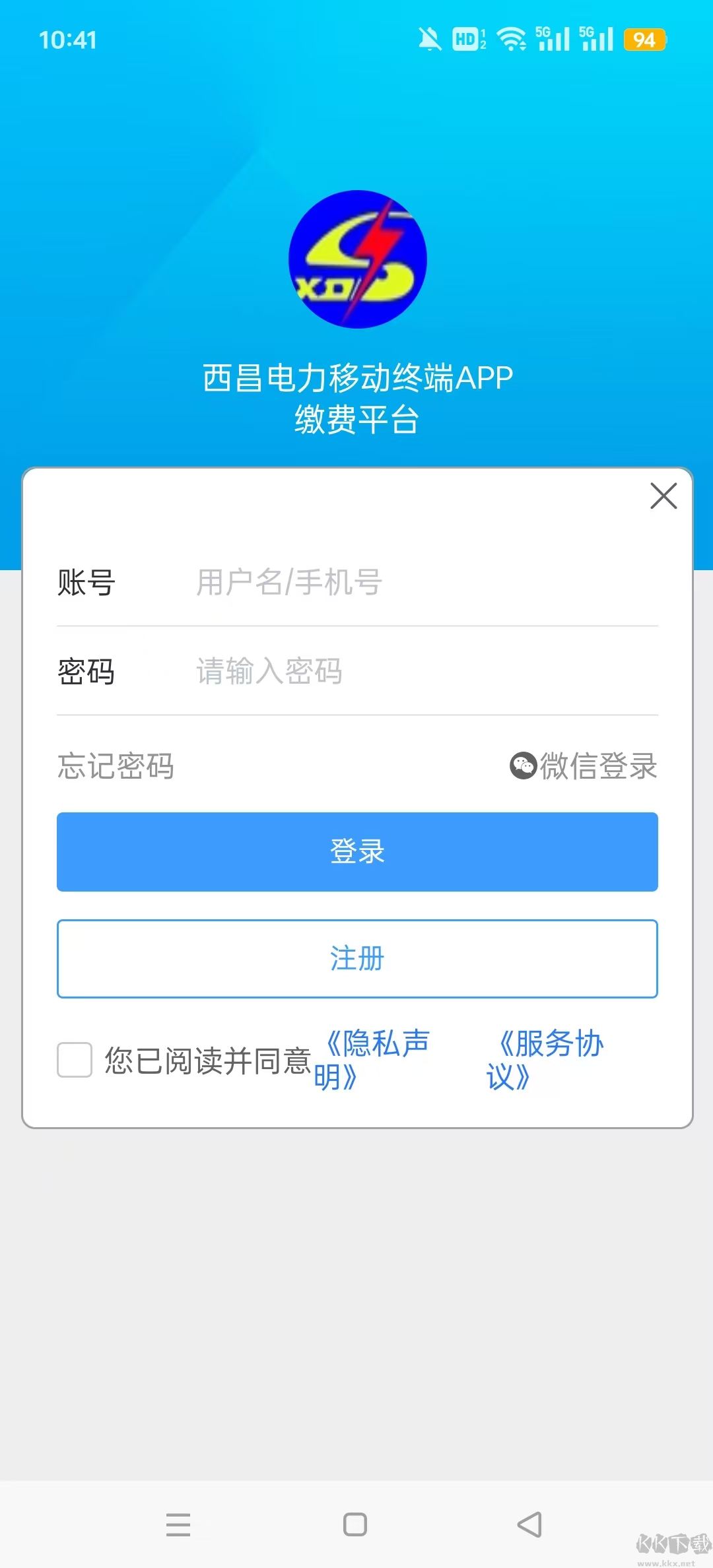
Task: Open recent apps with the menu icon
Action: (178, 1524)
